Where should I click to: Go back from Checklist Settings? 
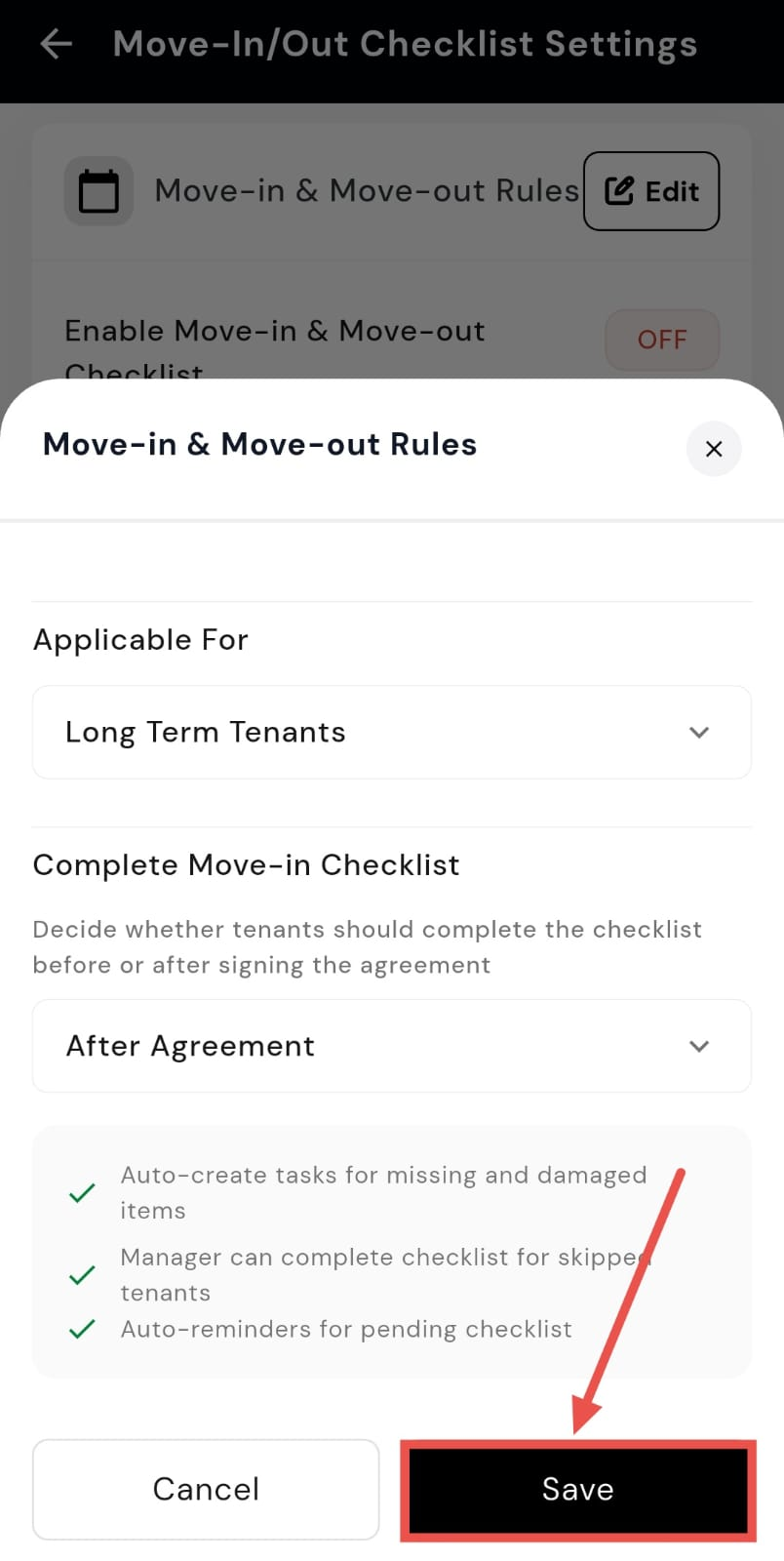tap(57, 44)
